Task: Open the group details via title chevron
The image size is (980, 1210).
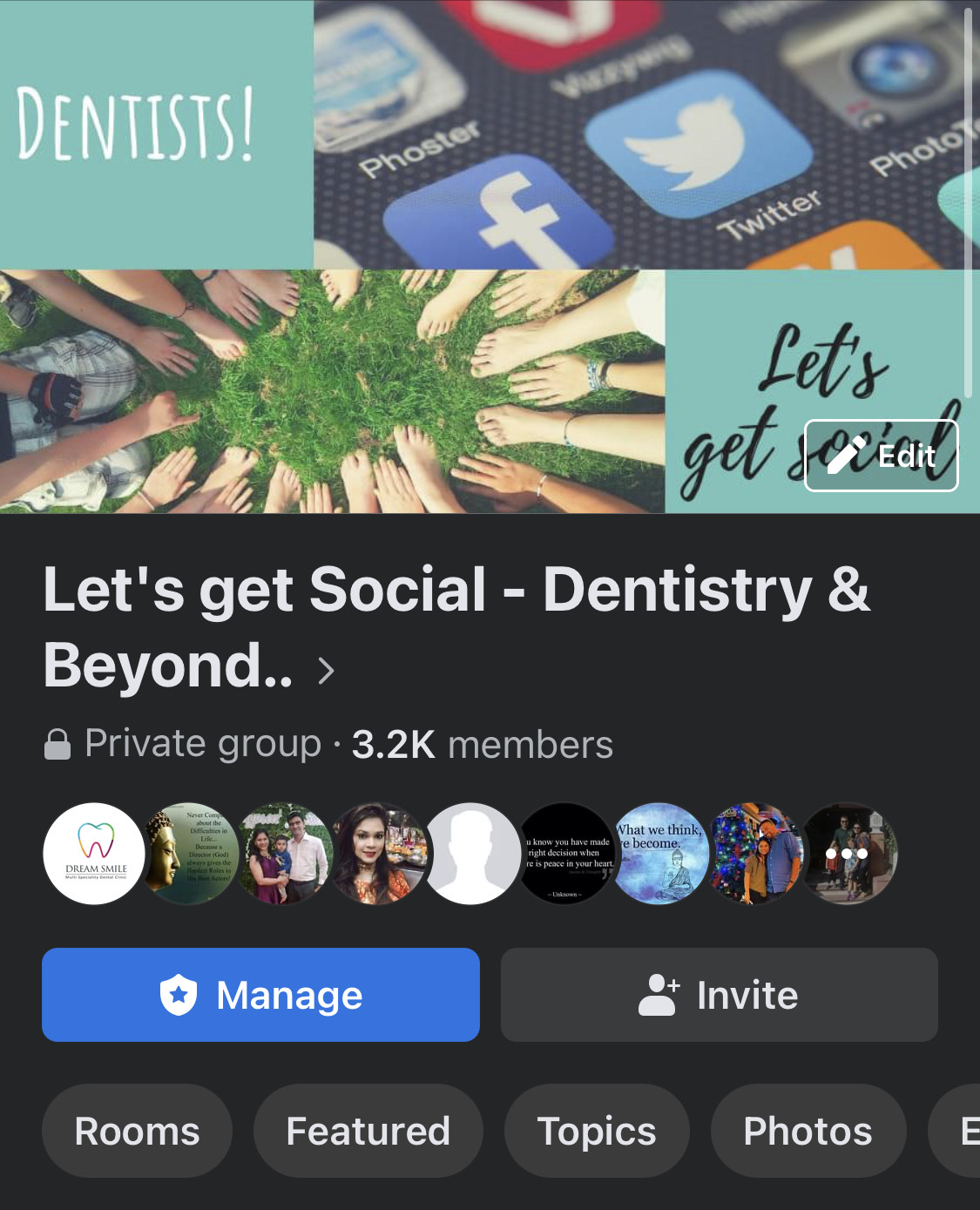Action: (326, 670)
